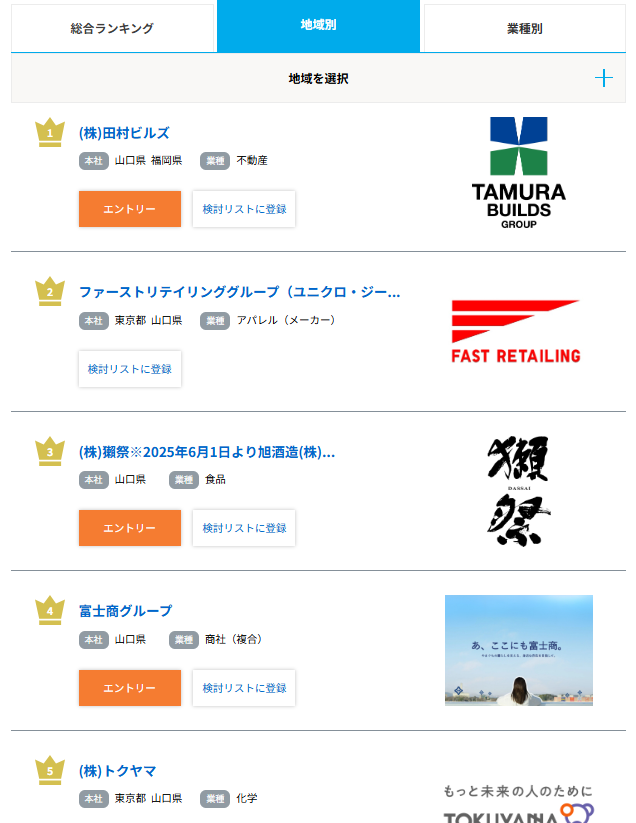Open (株)田村ビルズ company link
Image resolution: width=636 pixels, height=823 pixels.
(x=124, y=133)
